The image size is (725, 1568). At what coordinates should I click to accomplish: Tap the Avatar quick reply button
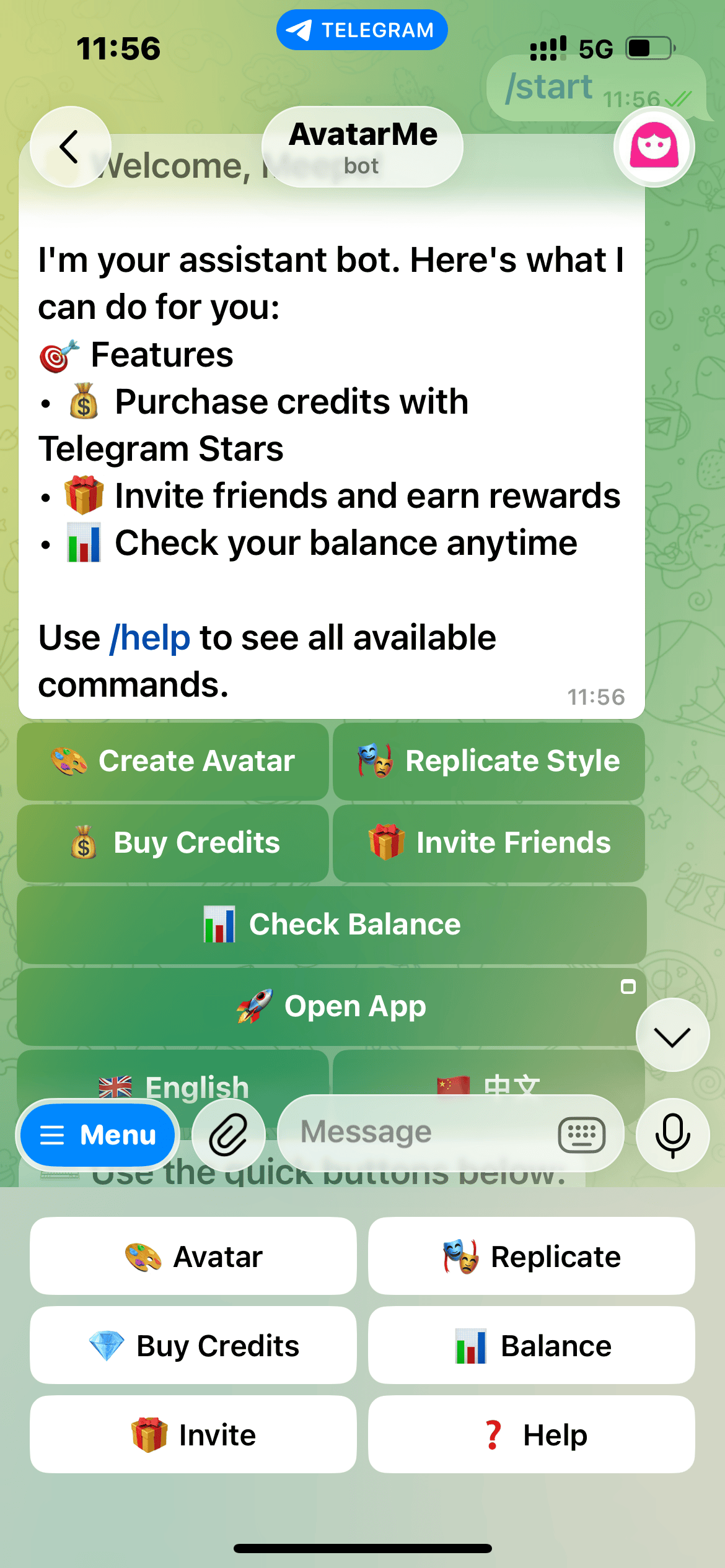193,1257
